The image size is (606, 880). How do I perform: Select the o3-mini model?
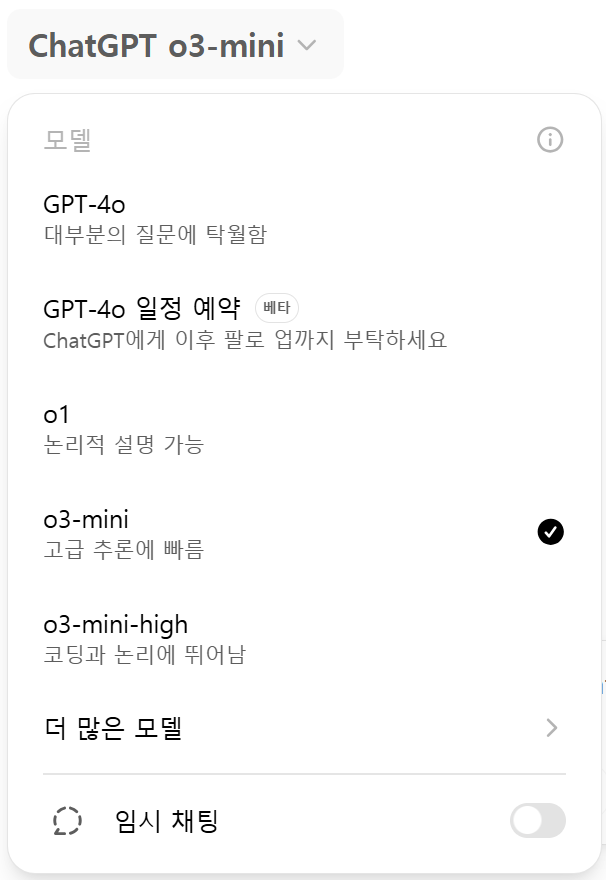point(304,533)
